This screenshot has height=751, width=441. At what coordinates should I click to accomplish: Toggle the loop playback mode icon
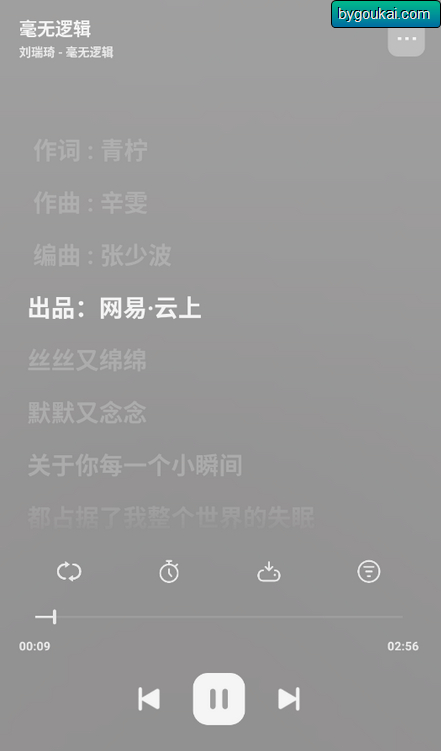[69, 571]
